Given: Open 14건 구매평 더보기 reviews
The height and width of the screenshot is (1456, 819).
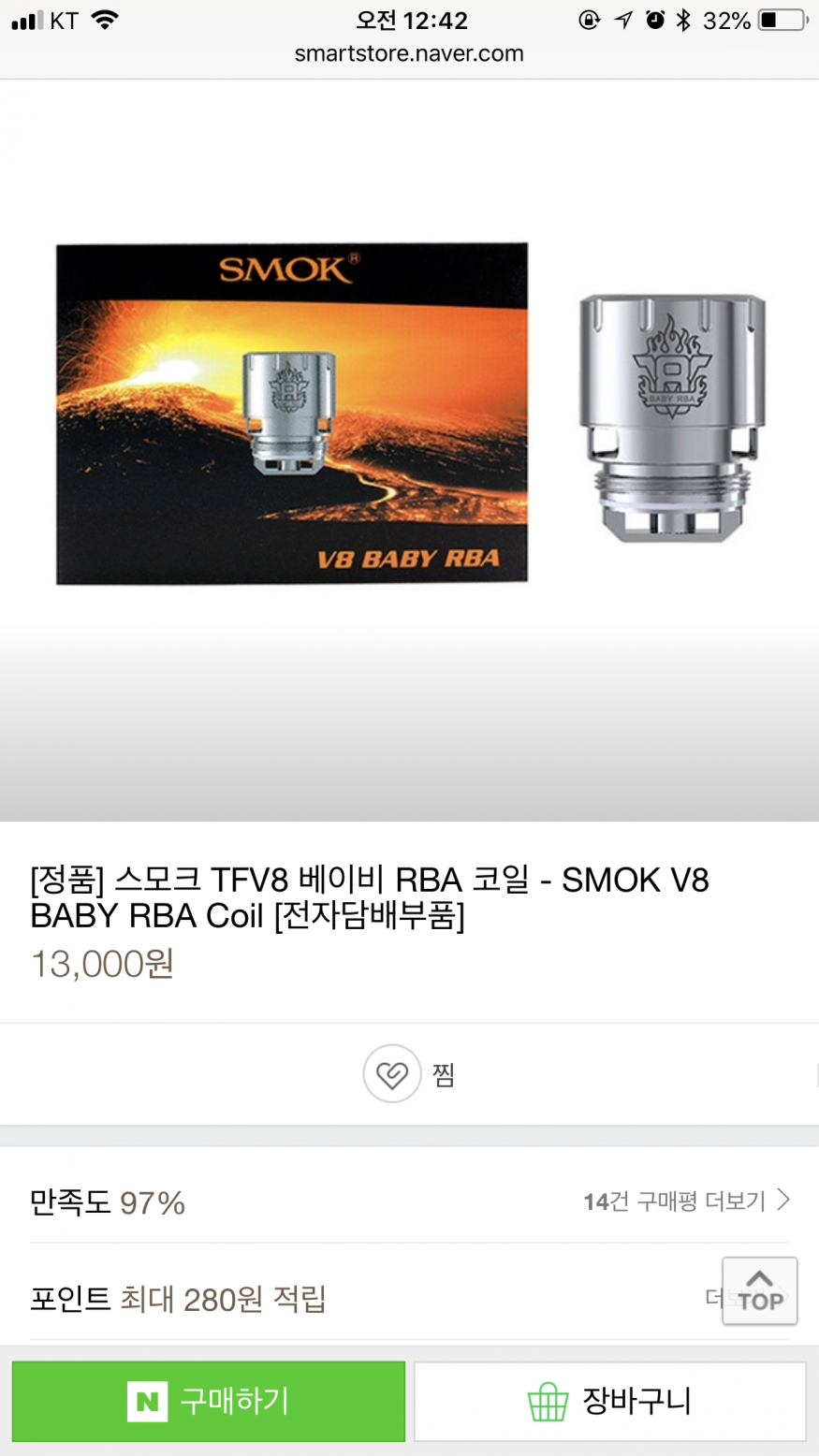Looking at the screenshot, I should click(686, 1201).
